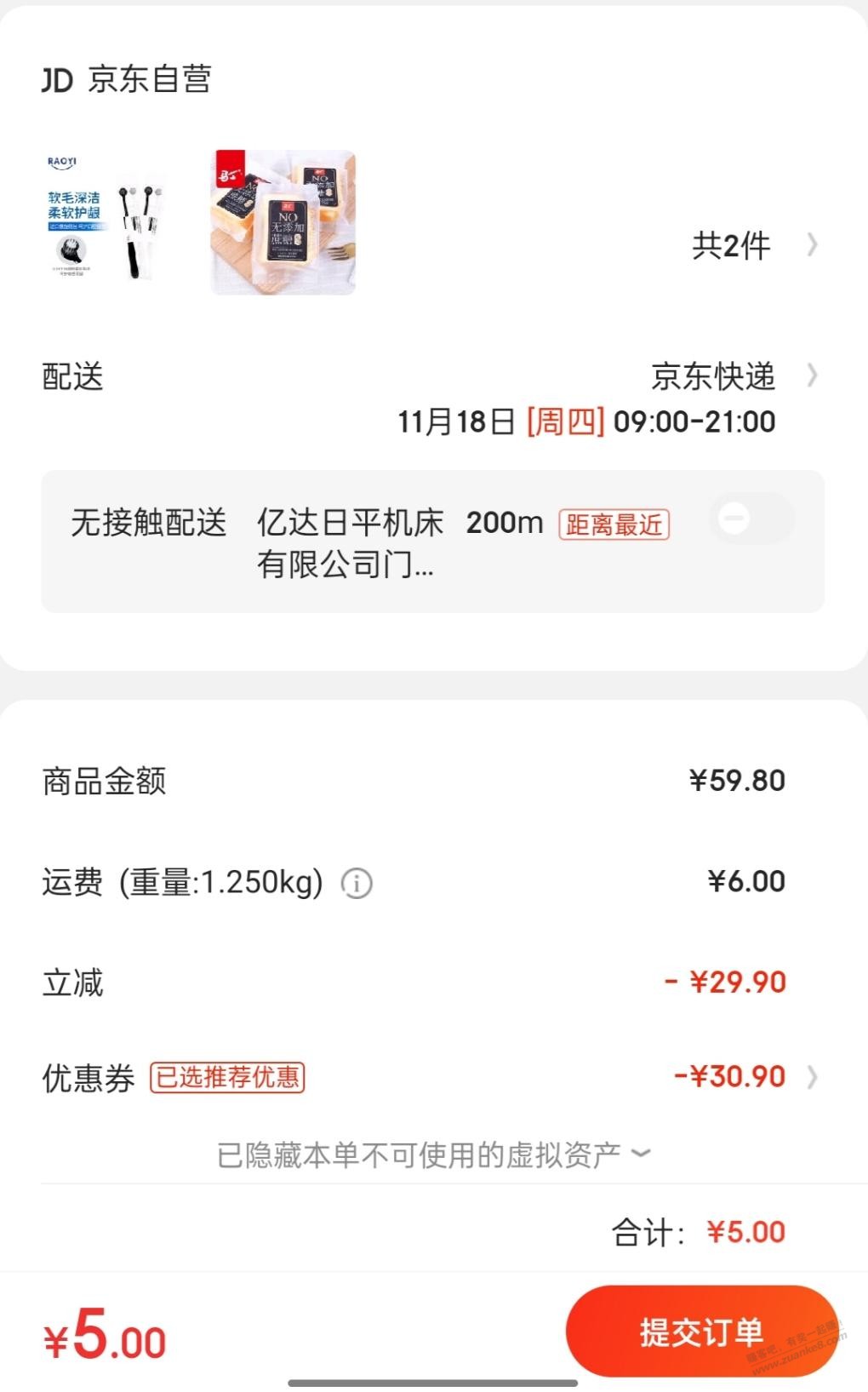Show shipping fee info icon next to 运费
Image resolution: width=868 pixels, height=1392 pixels.
(357, 884)
